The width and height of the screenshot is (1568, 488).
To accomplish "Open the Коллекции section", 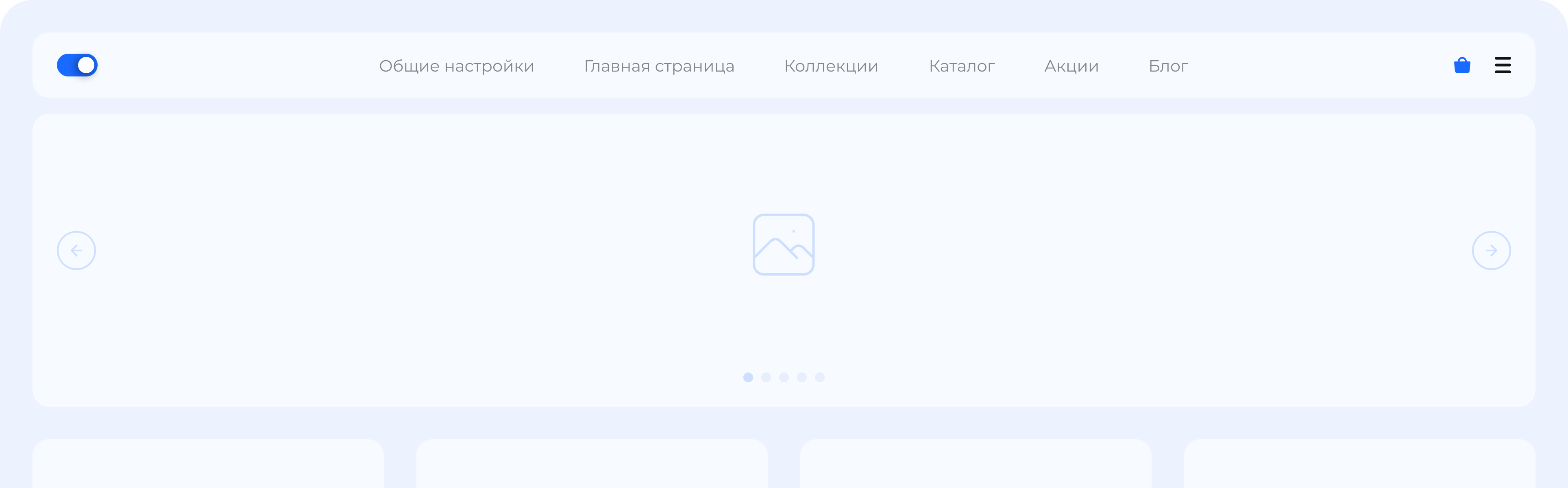I will pos(831,66).
